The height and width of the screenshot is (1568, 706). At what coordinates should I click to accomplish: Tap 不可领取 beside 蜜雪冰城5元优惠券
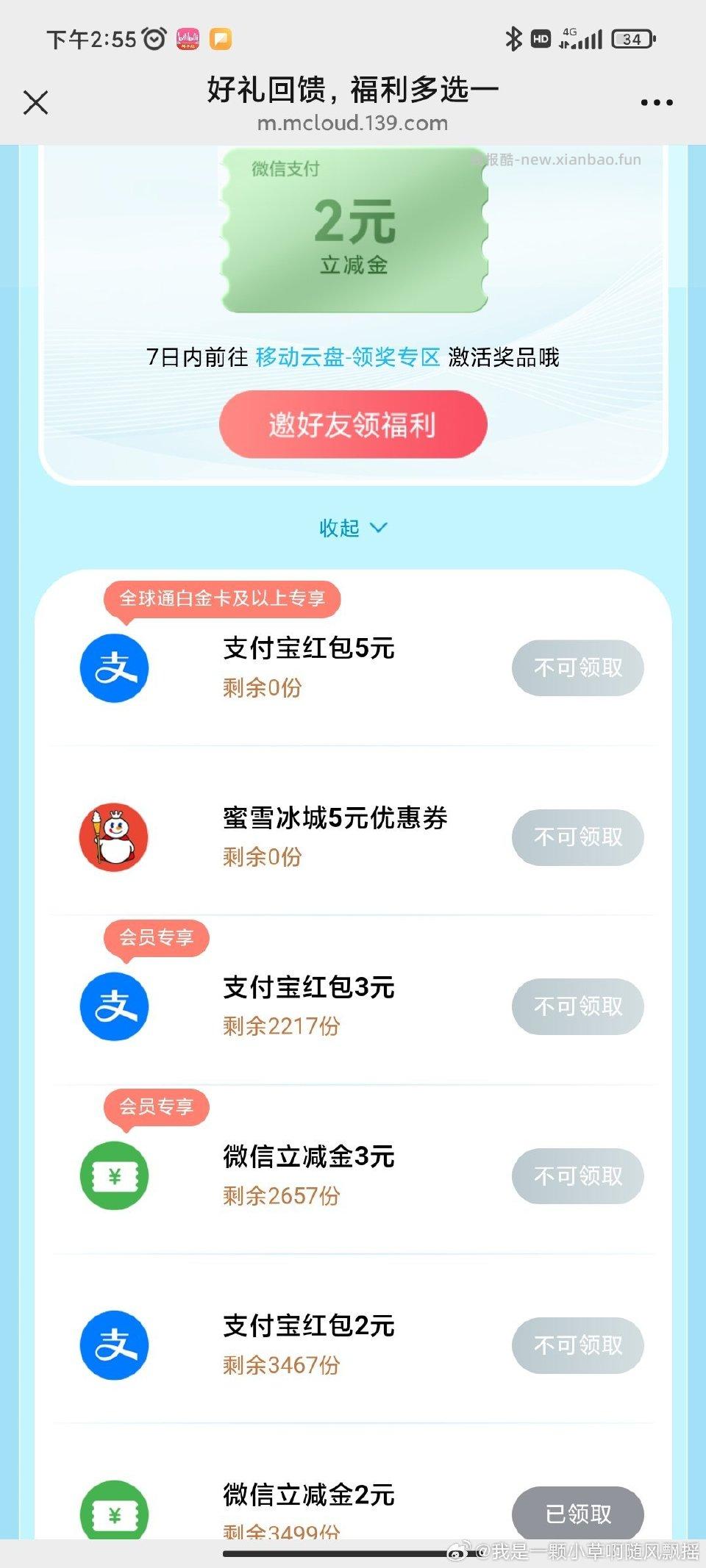pyautogui.click(x=578, y=838)
